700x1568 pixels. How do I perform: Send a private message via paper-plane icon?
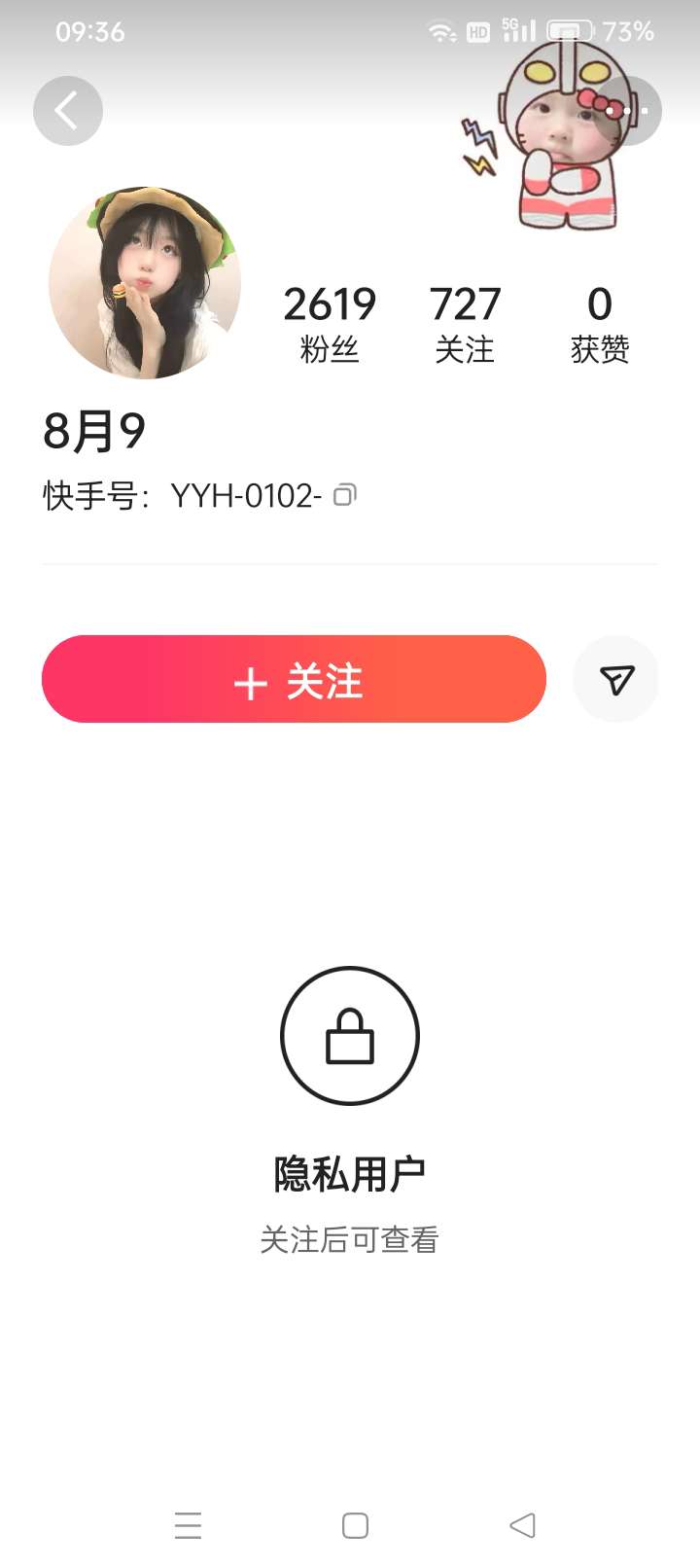click(x=616, y=679)
